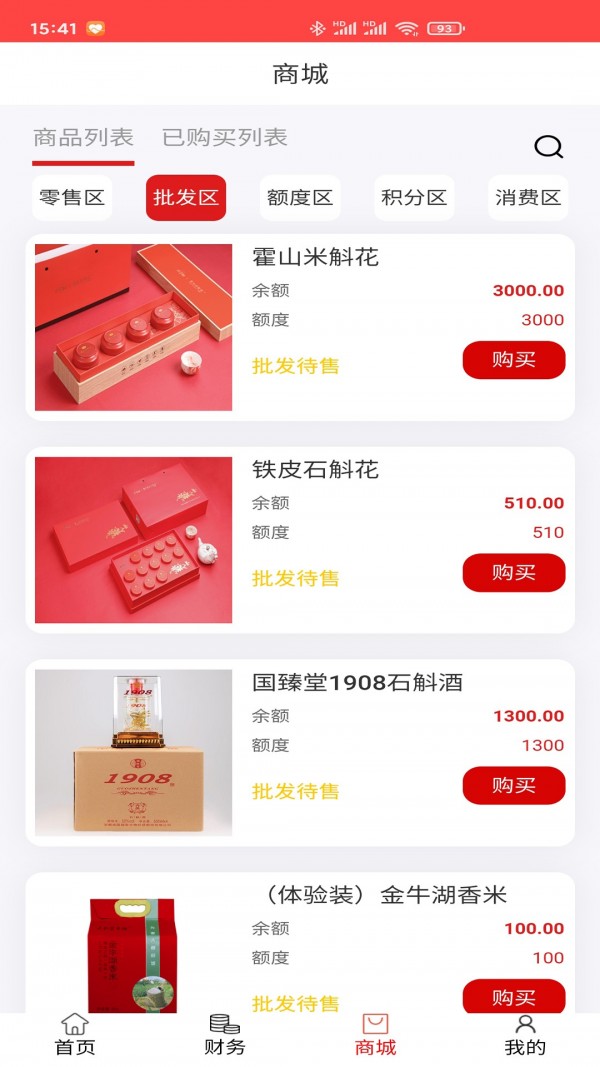The width and height of the screenshot is (600, 1067).
Task: Purchase 国臻堂1908石斛酒
Action: [513, 785]
